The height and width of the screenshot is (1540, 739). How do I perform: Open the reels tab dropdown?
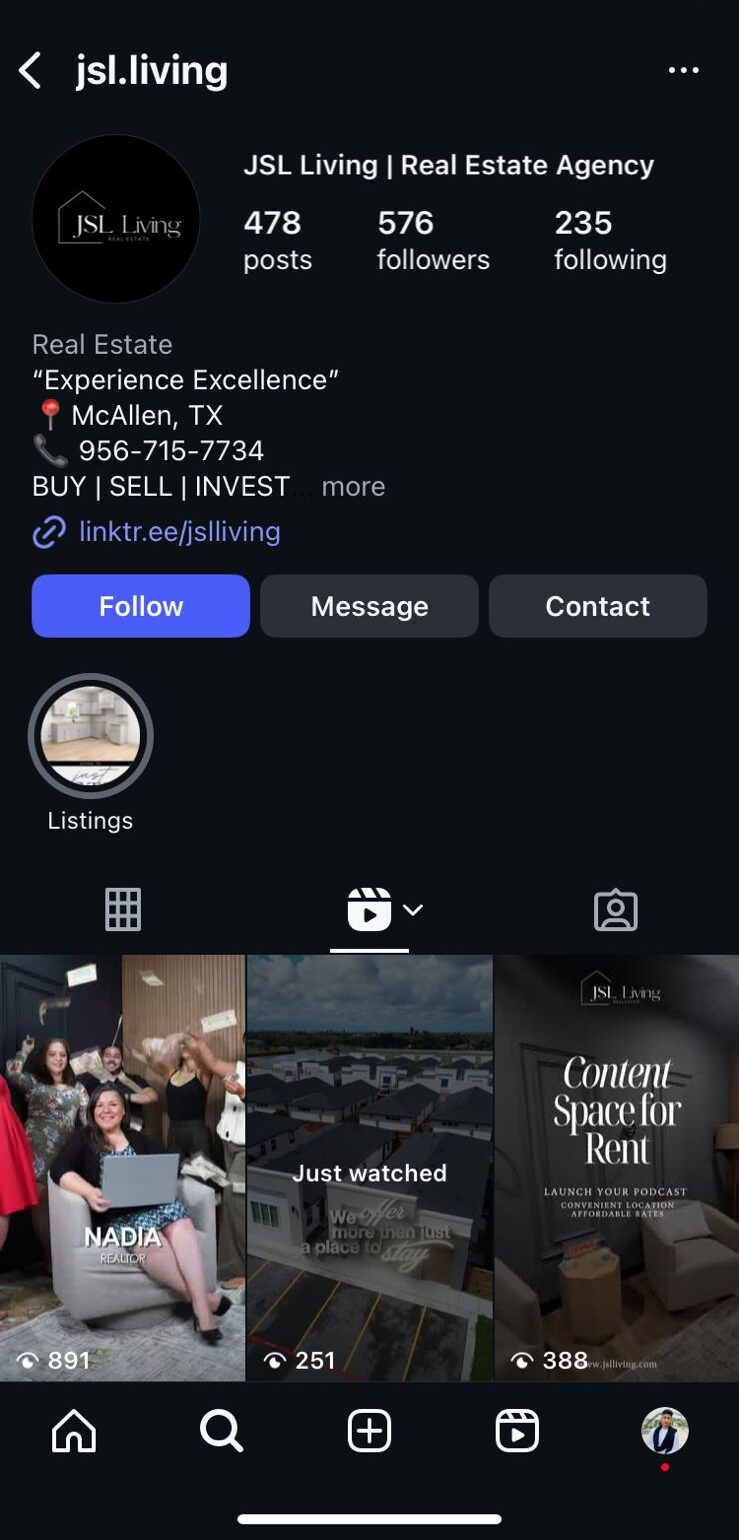[x=412, y=910]
